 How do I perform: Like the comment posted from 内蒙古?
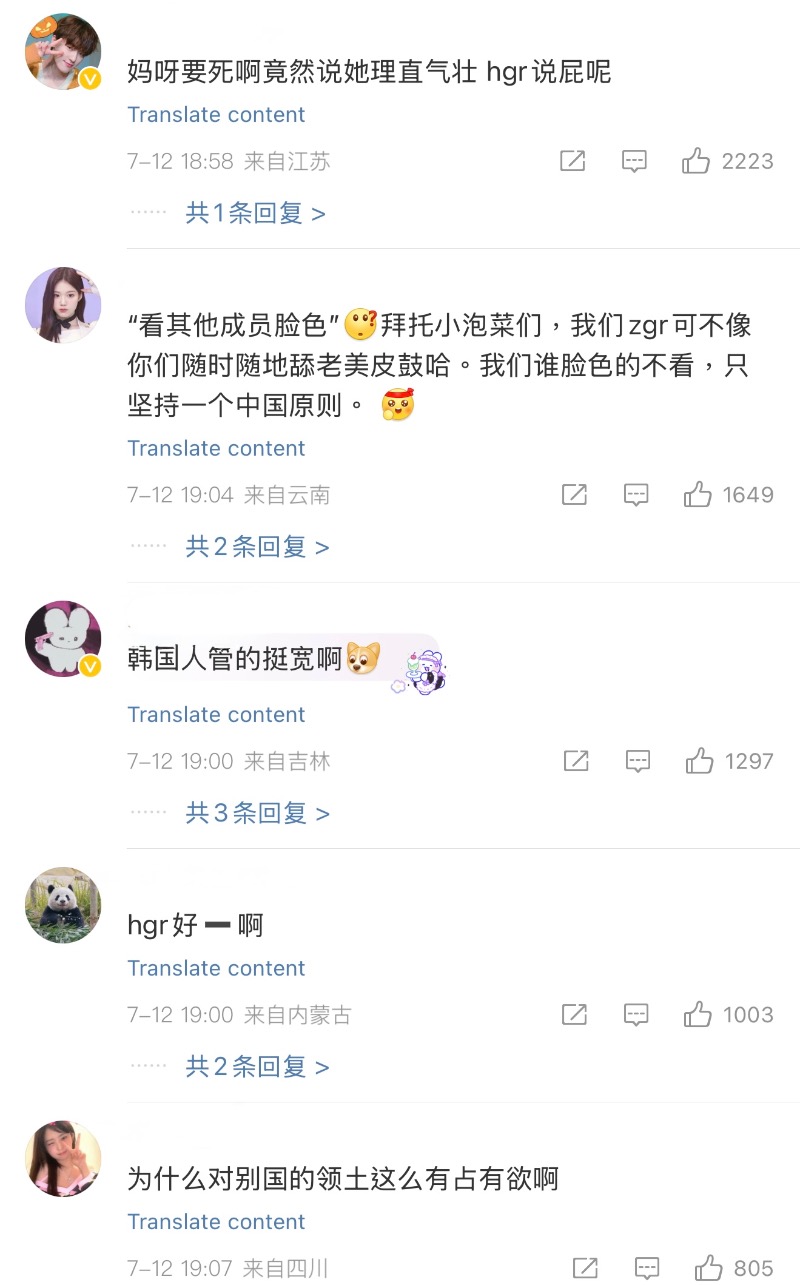click(x=697, y=1015)
